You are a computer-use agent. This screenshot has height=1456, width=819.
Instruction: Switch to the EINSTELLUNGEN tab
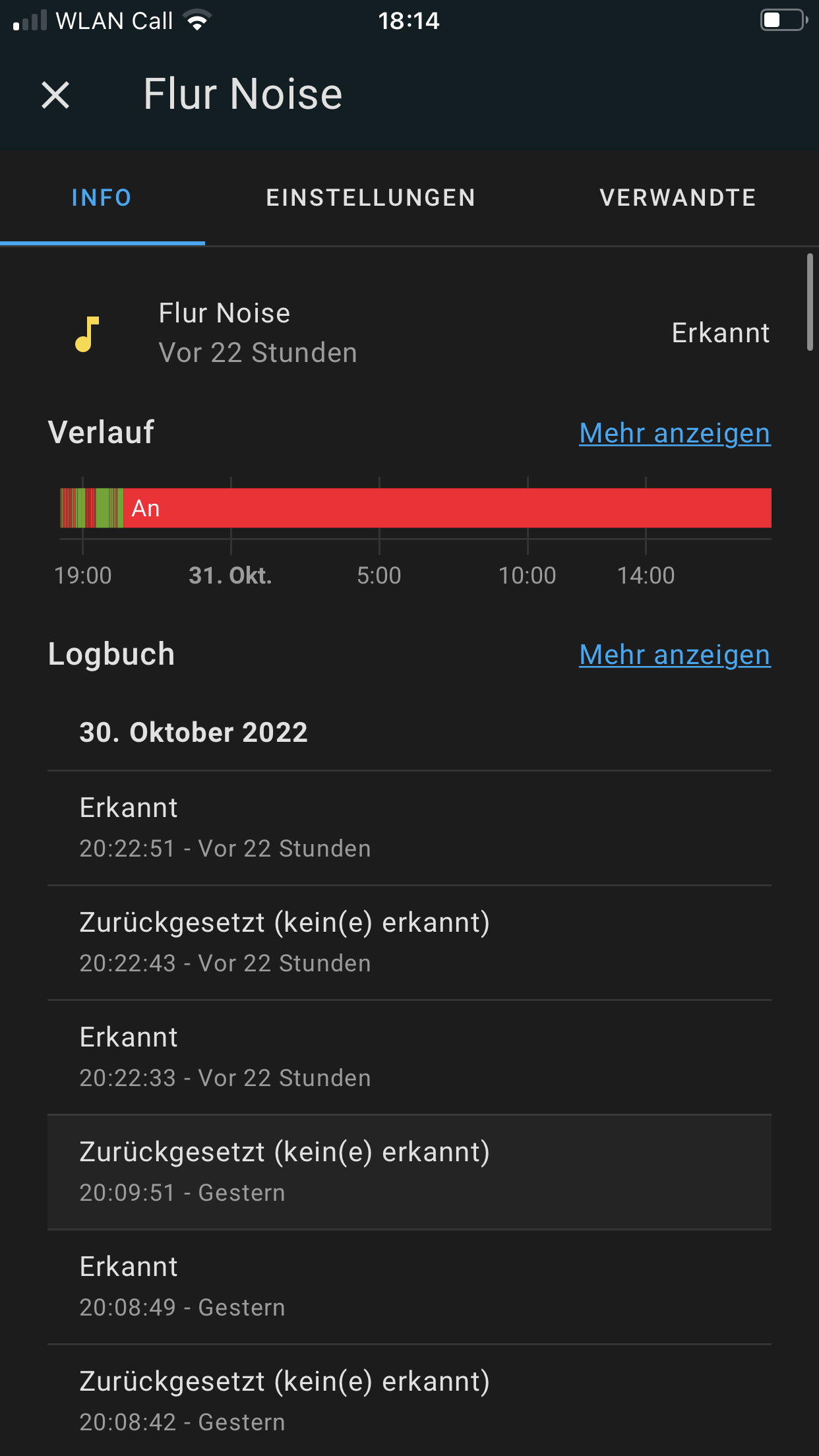[x=370, y=197]
